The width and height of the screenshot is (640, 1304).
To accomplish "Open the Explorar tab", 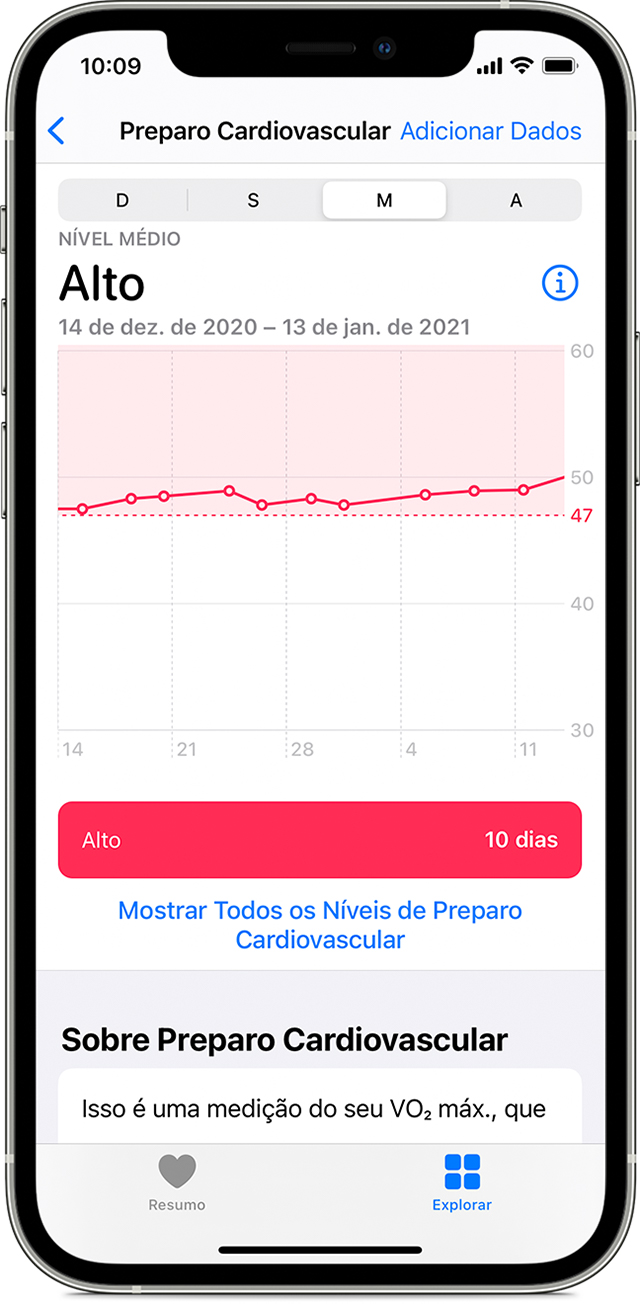I will (462, 1182).
